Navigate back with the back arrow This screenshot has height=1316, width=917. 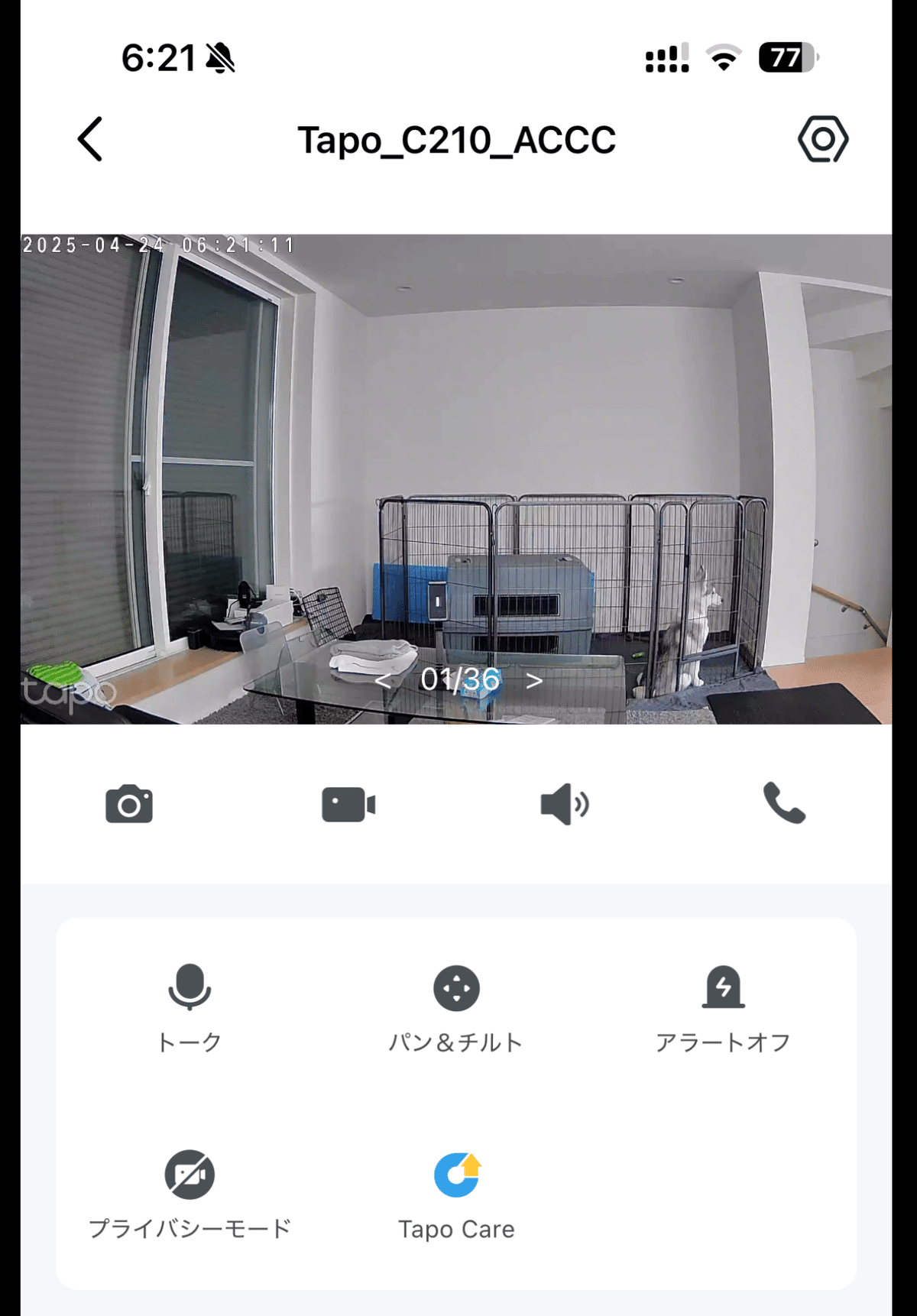click(x=89, y=138)
